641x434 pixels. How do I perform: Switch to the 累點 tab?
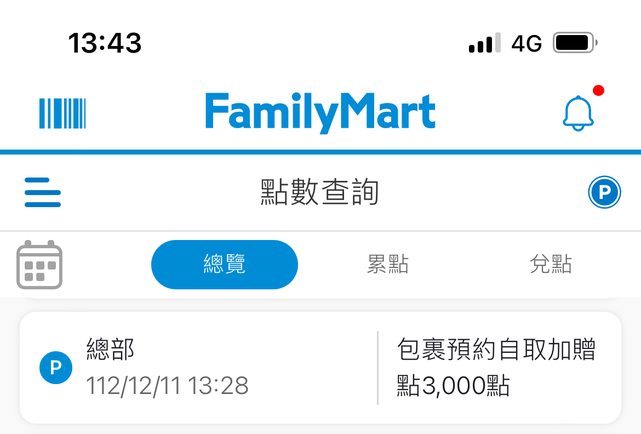click(388, 265)
